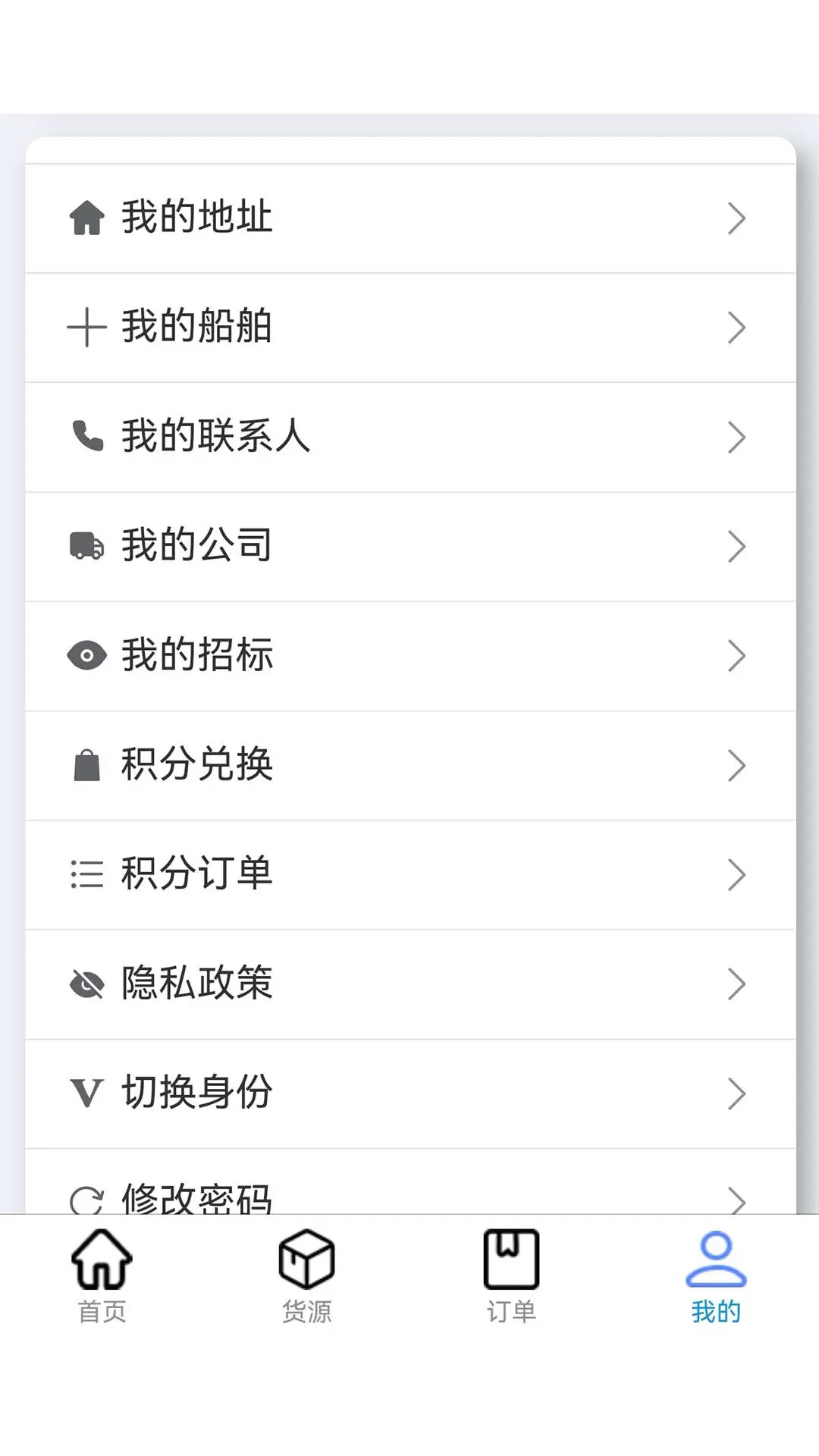Click the home icon beside 我的地址
The image size is (819, 1456).
88,218
